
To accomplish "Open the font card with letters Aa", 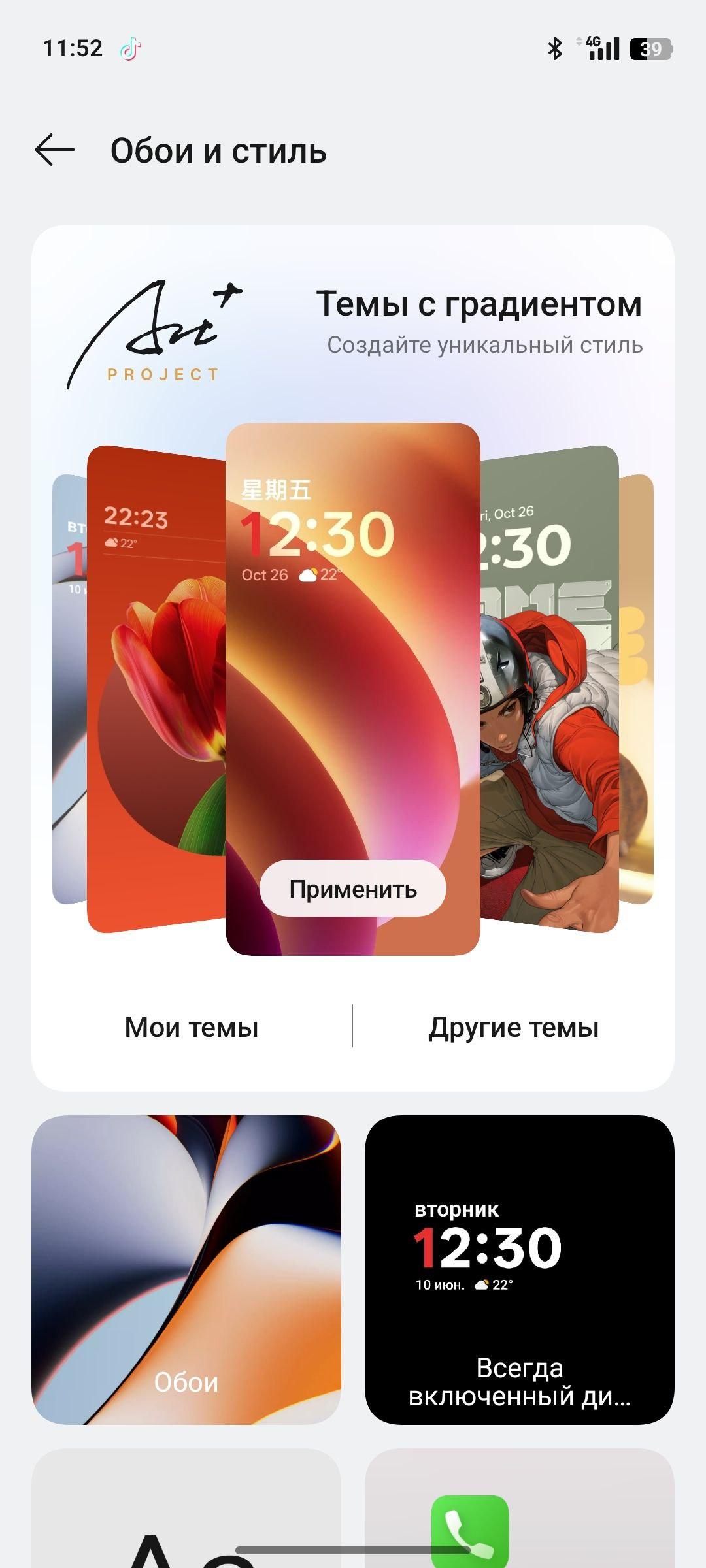I will (x=186, y=1508).
